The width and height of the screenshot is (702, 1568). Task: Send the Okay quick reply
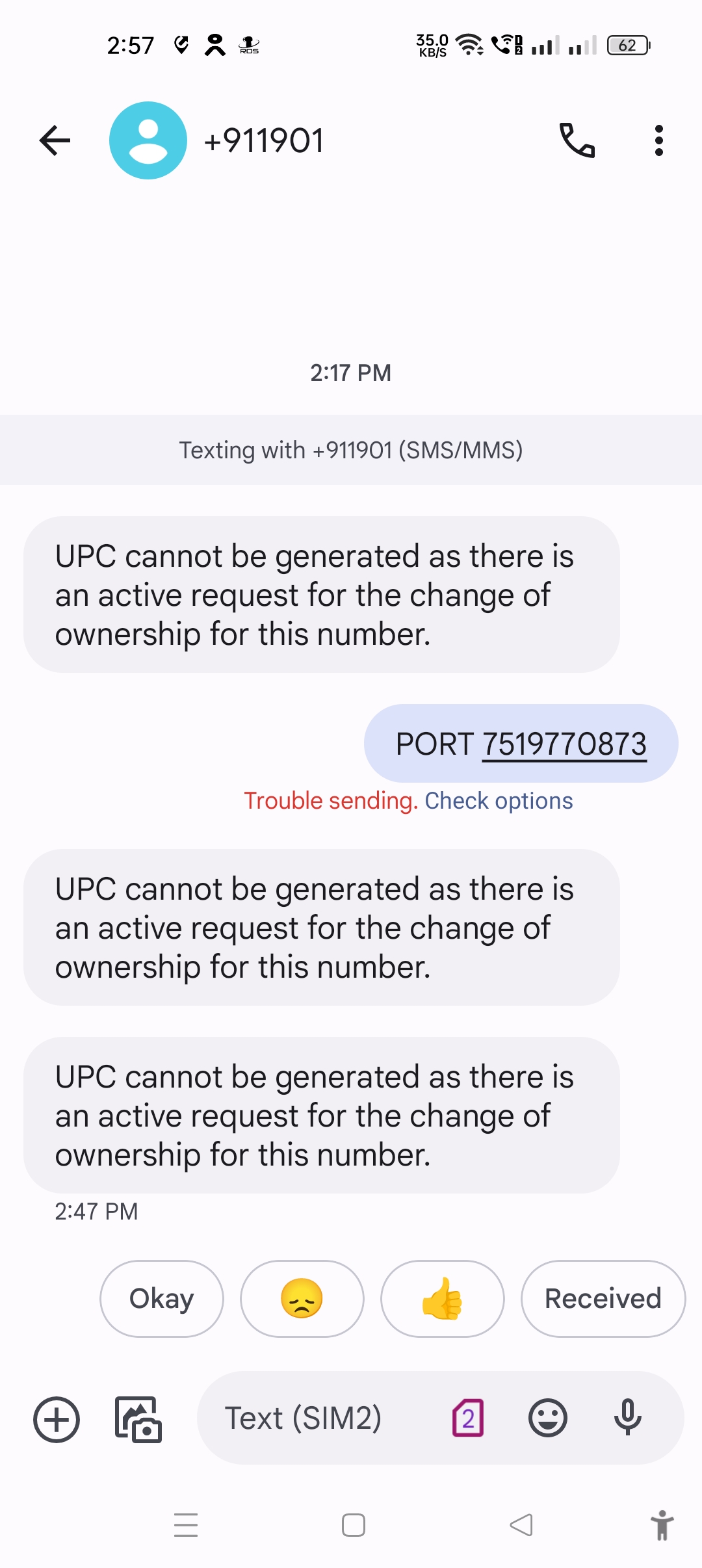point(162,1299)
